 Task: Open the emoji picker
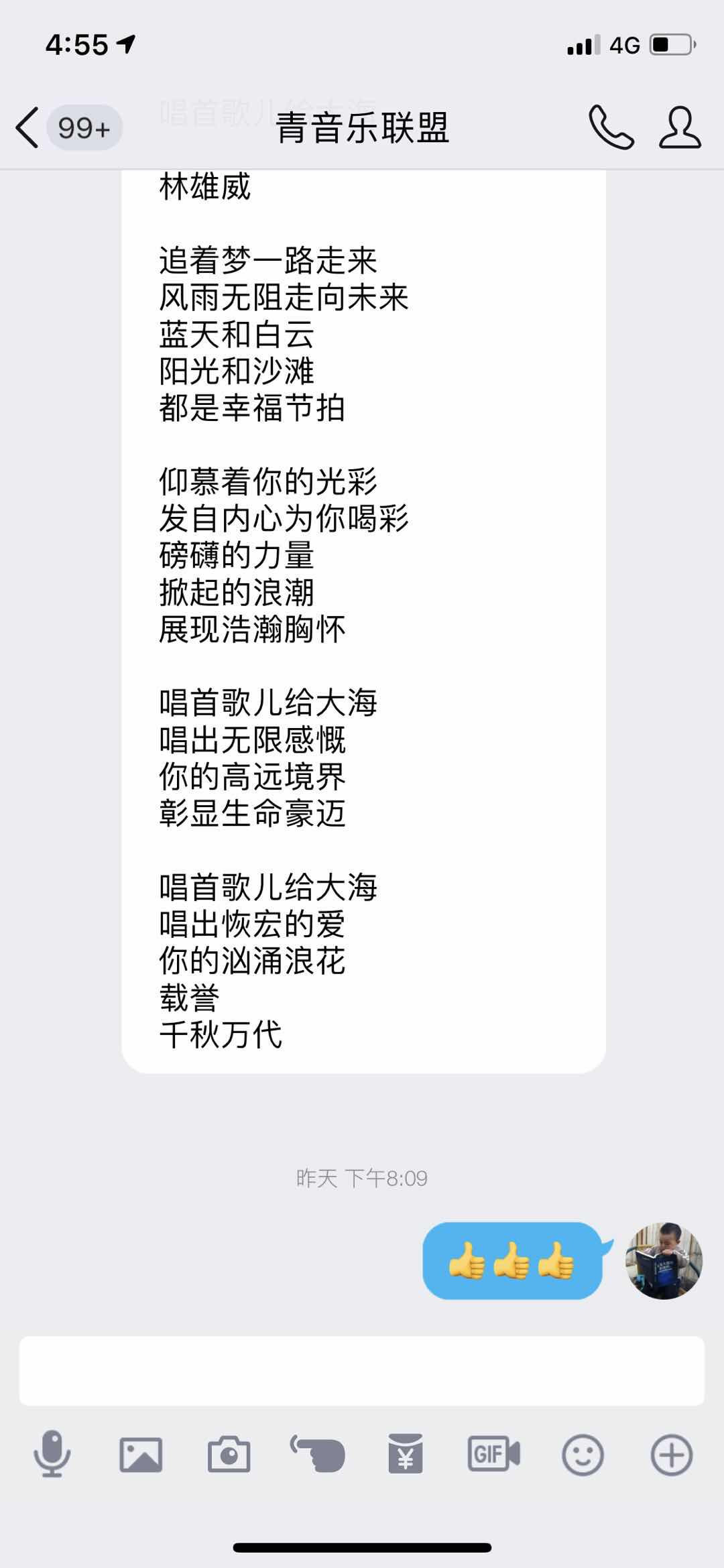[583, 1455]
